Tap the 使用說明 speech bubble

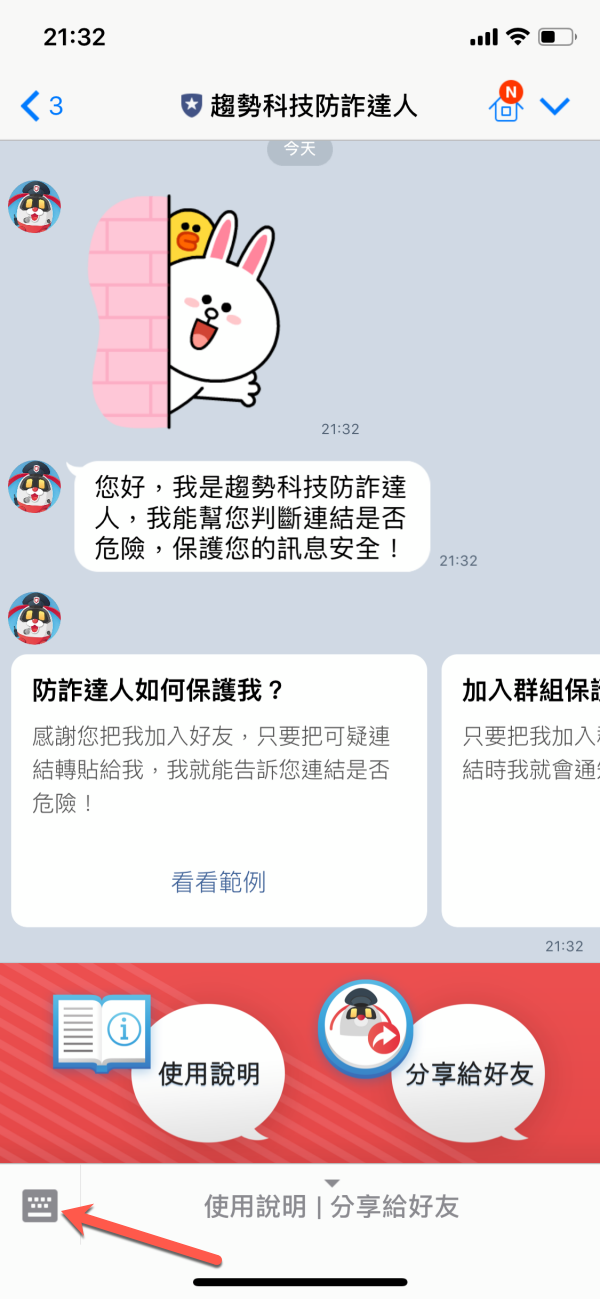click(x=209, y=1074)
